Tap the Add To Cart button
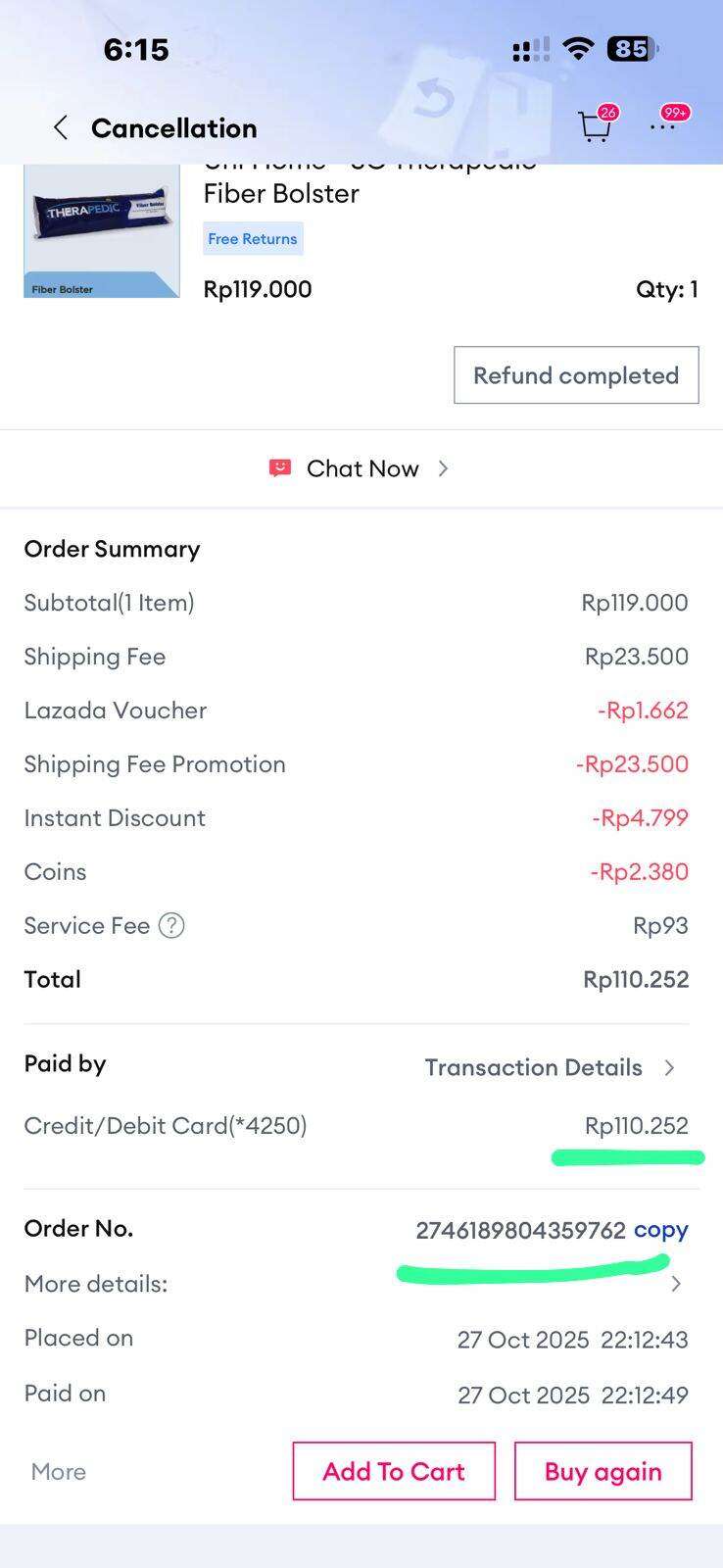 click(393, 1471)
